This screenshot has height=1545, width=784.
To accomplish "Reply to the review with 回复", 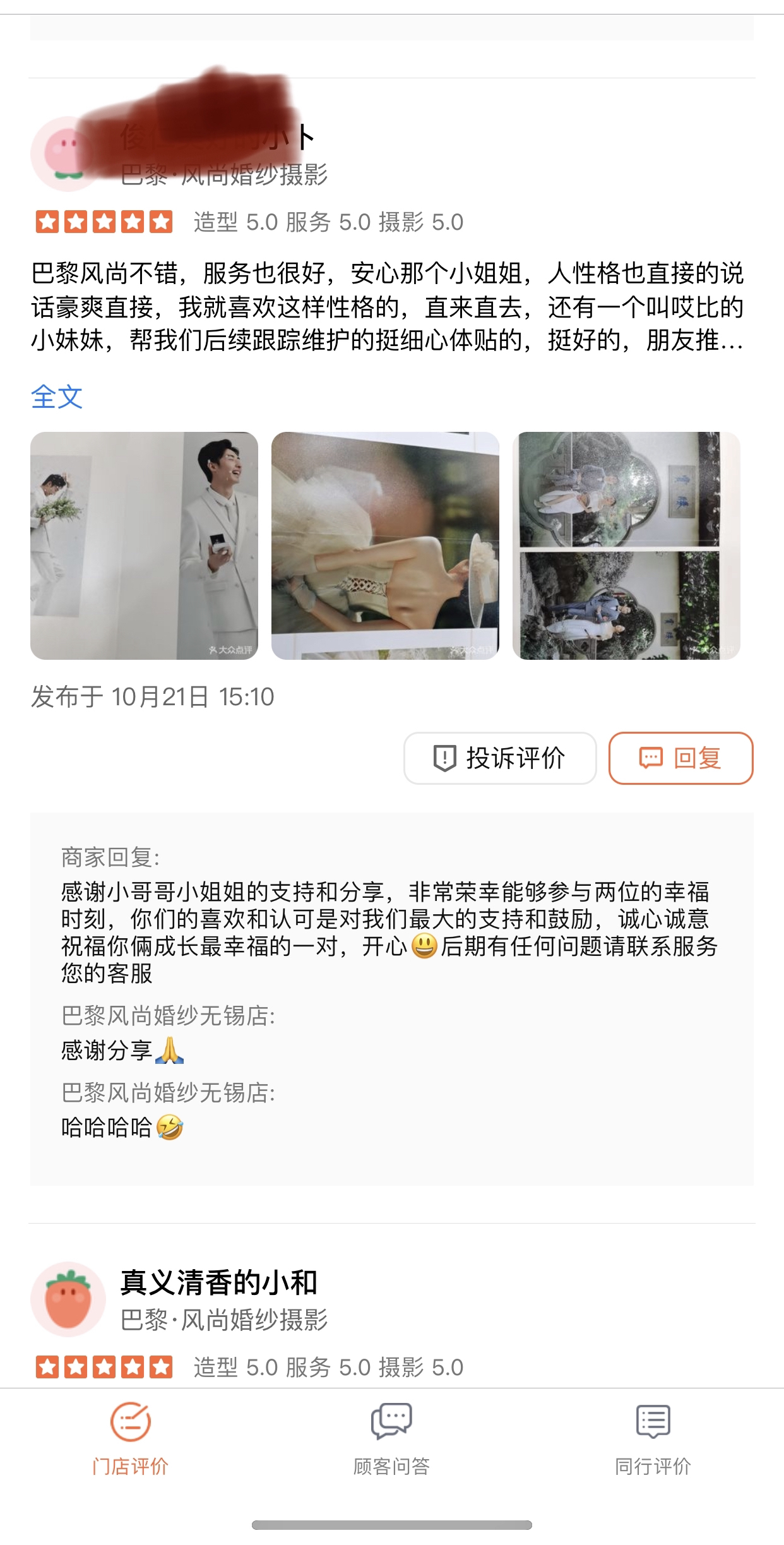I will (x=681, y=758).
